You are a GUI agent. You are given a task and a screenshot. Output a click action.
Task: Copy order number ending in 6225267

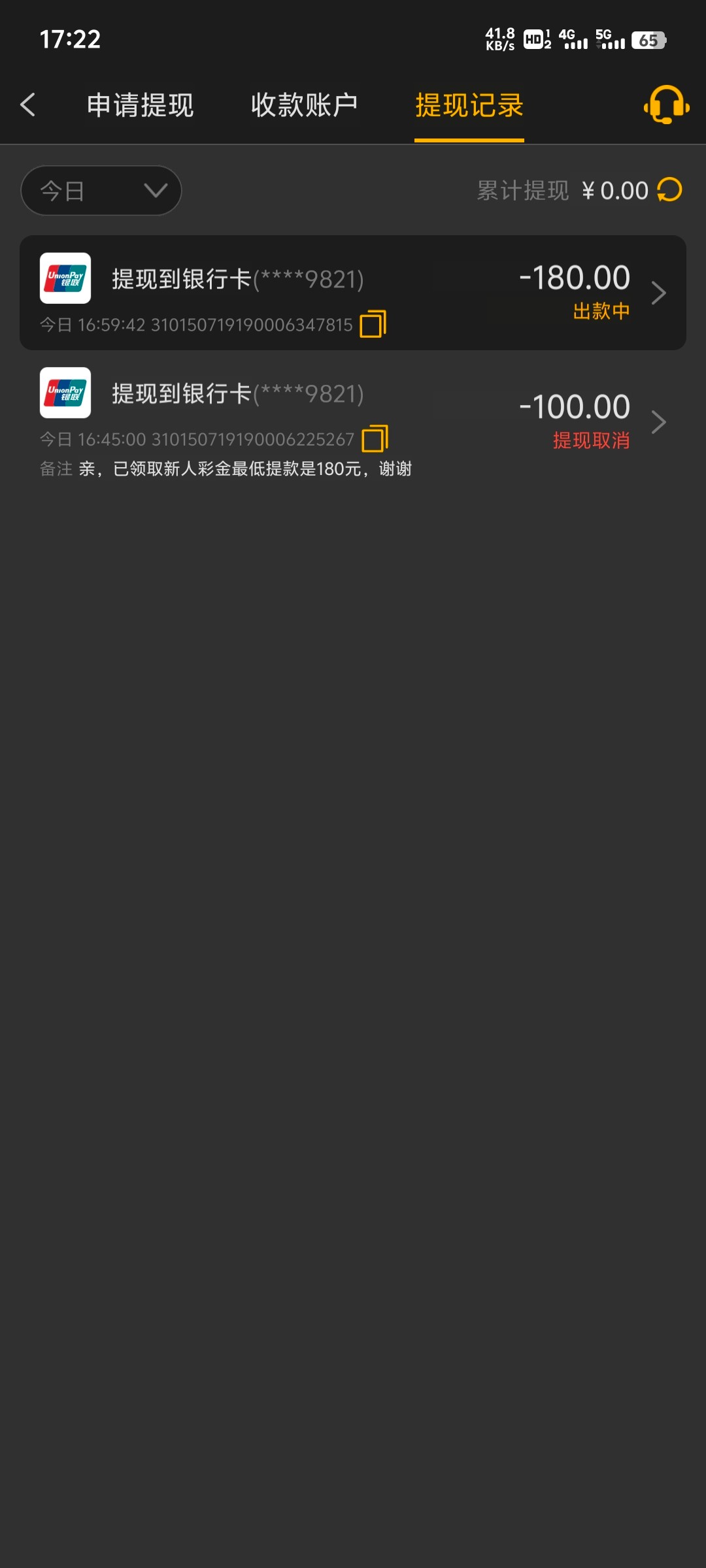coord(375,438)
